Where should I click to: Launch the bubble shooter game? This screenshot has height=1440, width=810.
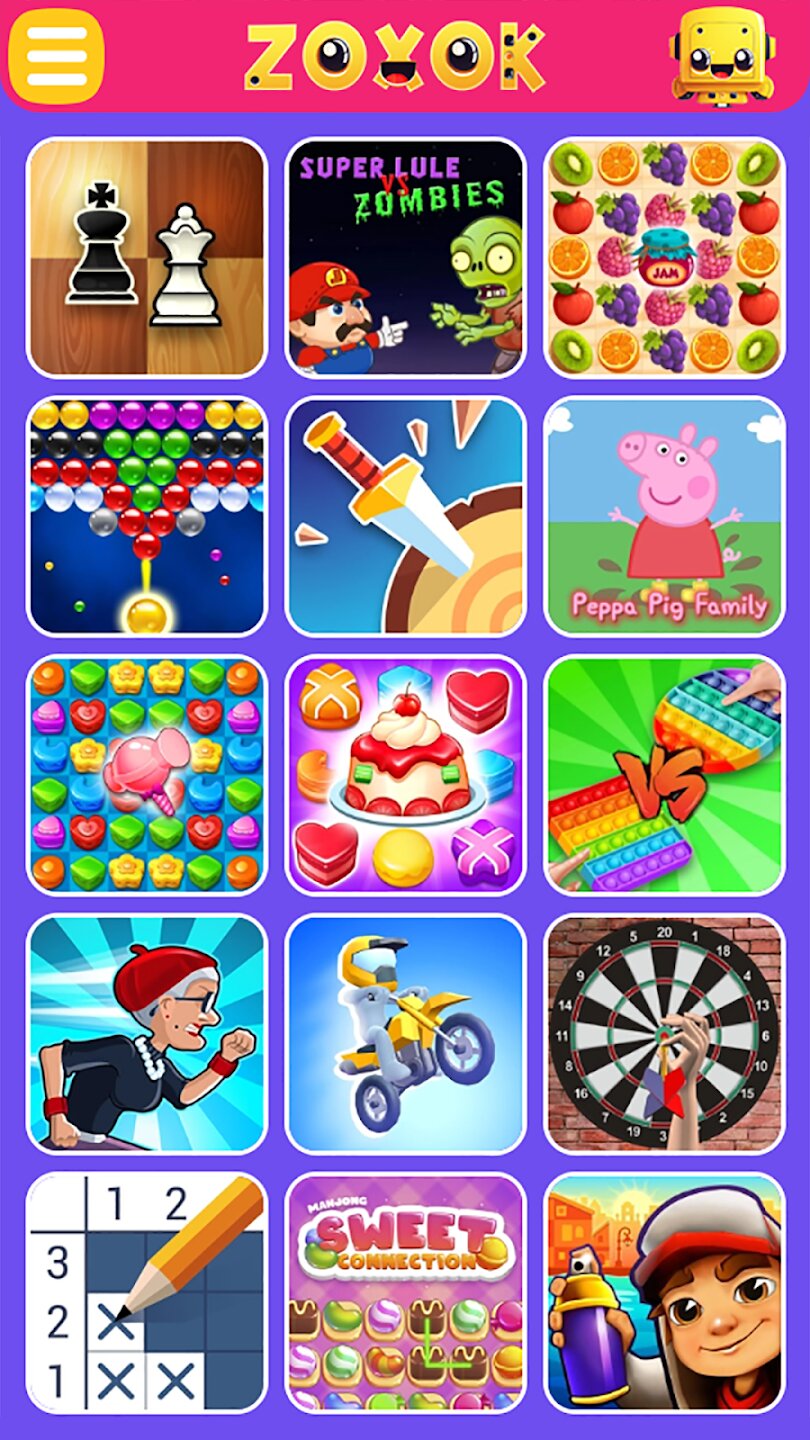147,516
